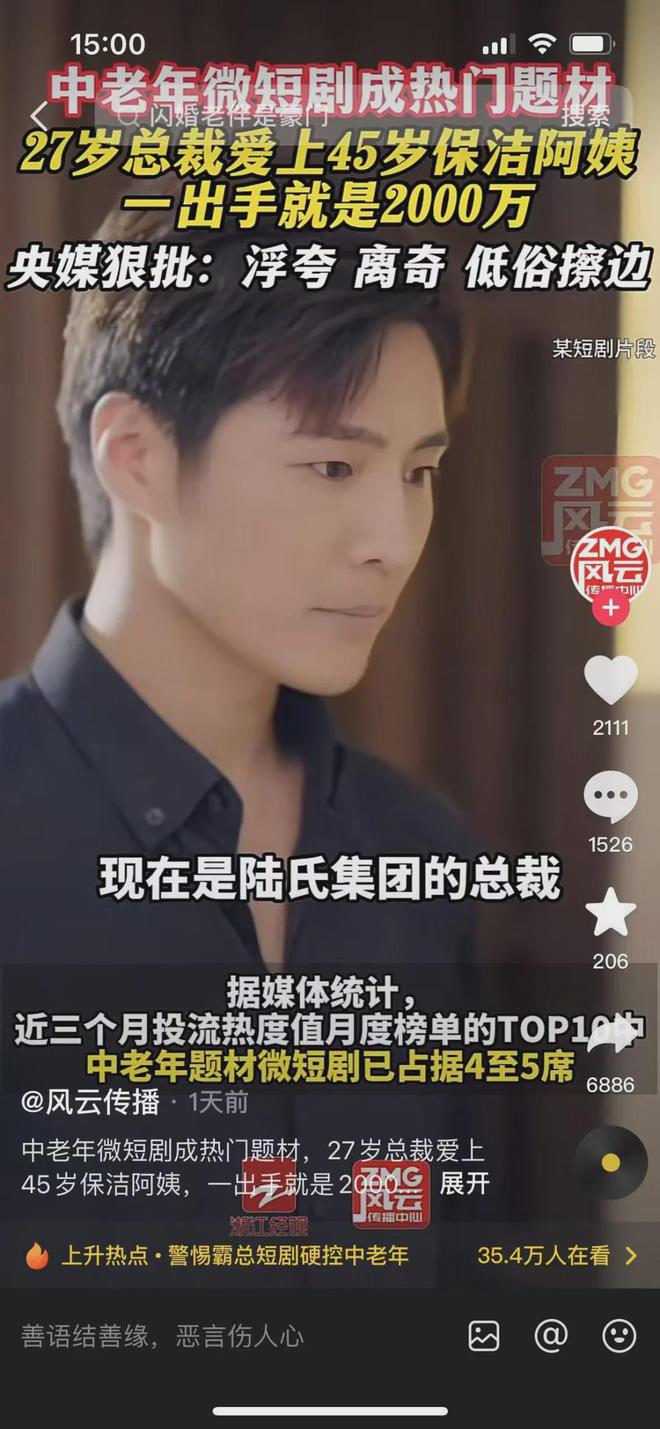Screen dimensions: 660x1429
Task: Go back using the top-left arrow
Action: pos(40,117)
